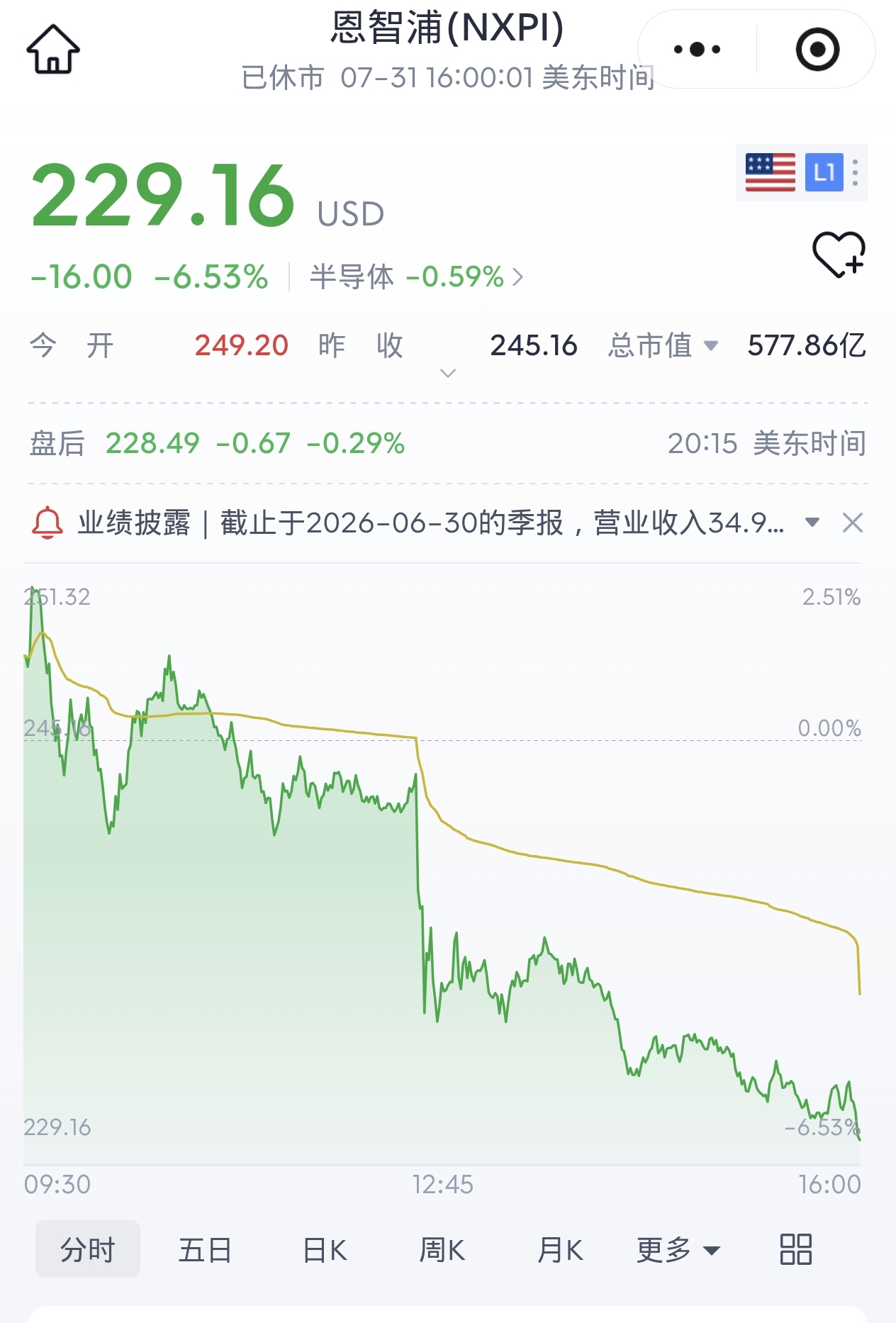This screenshot has height=1323, width=896.
Task: Open the chart grid settings icon
Action: point(796,1249)
